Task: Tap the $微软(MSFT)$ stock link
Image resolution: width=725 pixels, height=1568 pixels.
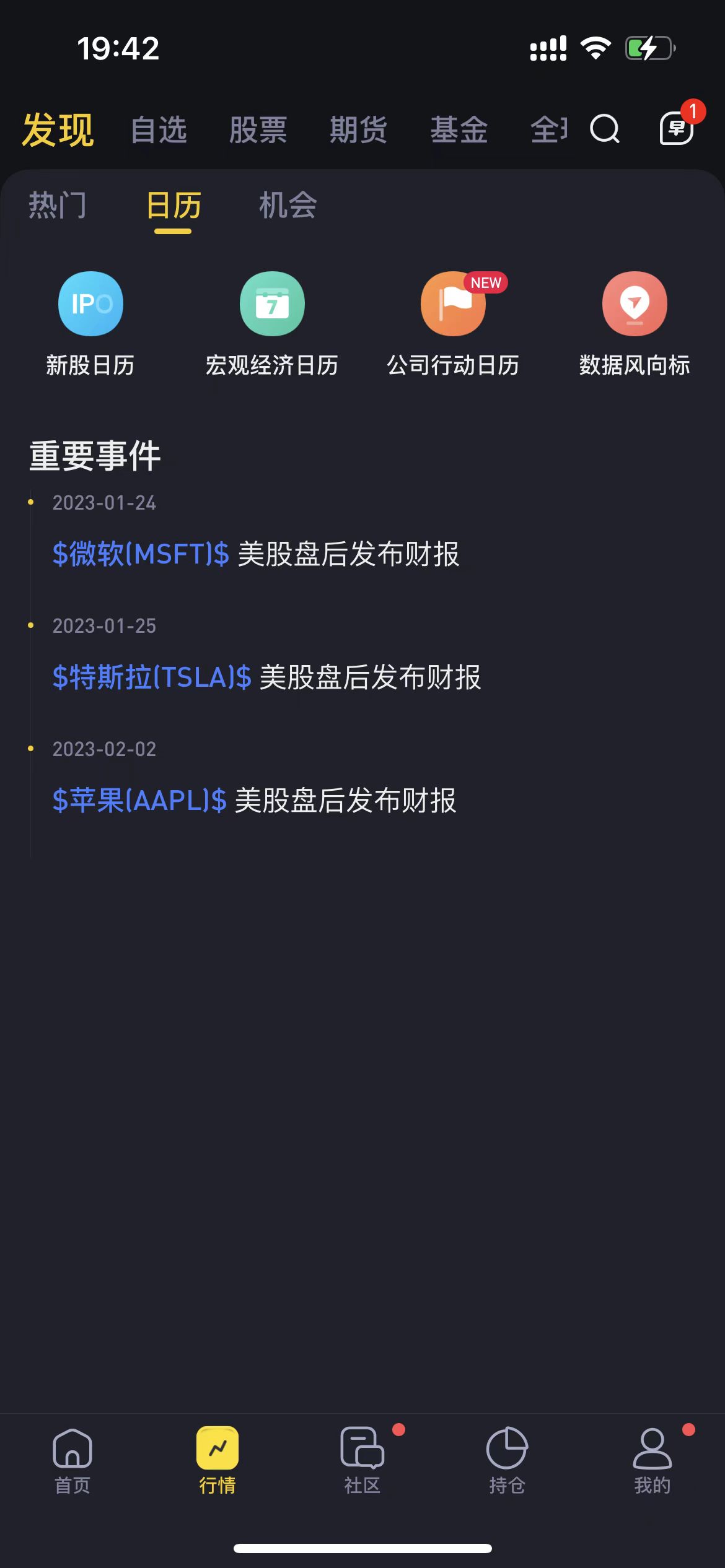Action: pyautogui.click(x=141, y=554)
